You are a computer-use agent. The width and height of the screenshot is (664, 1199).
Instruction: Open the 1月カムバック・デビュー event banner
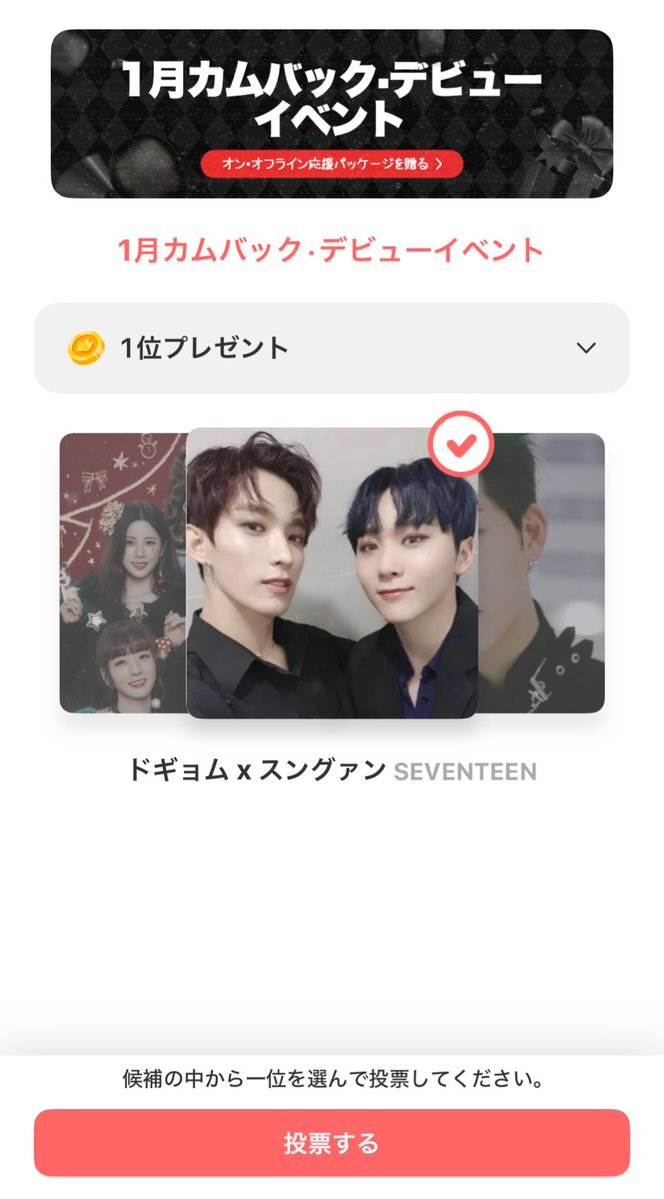pyautogui.click(x=332, y=114)
